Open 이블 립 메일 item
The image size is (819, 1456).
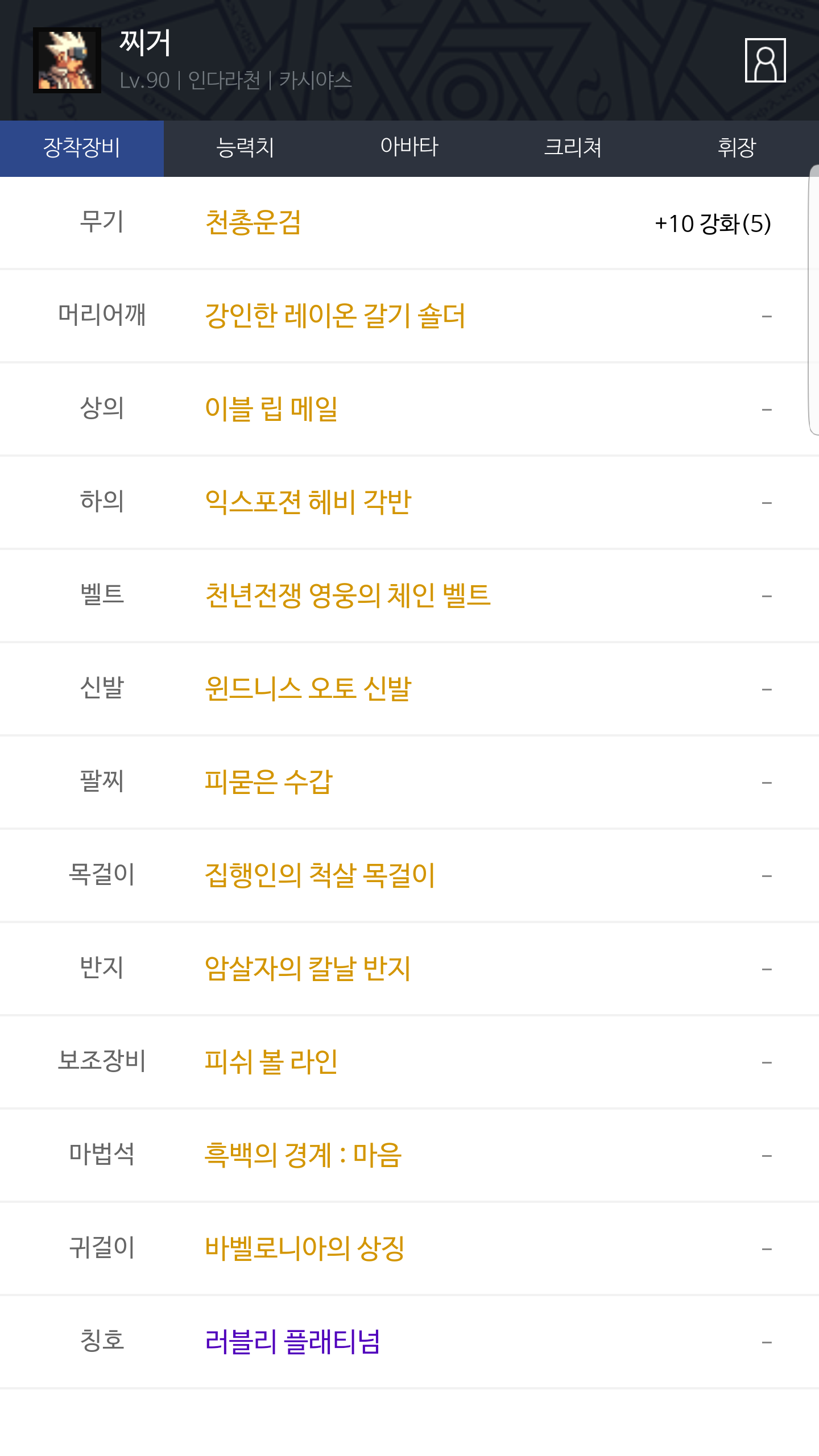pos(271,409)
